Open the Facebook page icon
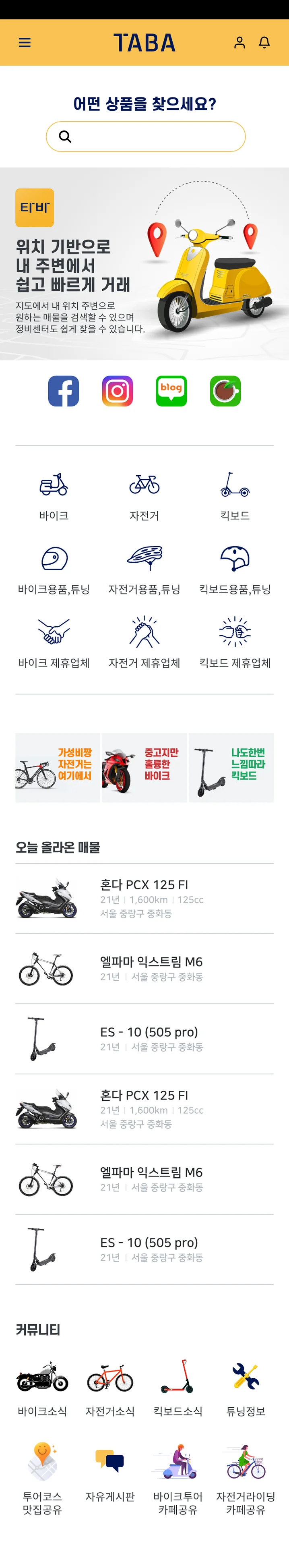The width and height of the screenshot is (289, 1568). [63, 391]
